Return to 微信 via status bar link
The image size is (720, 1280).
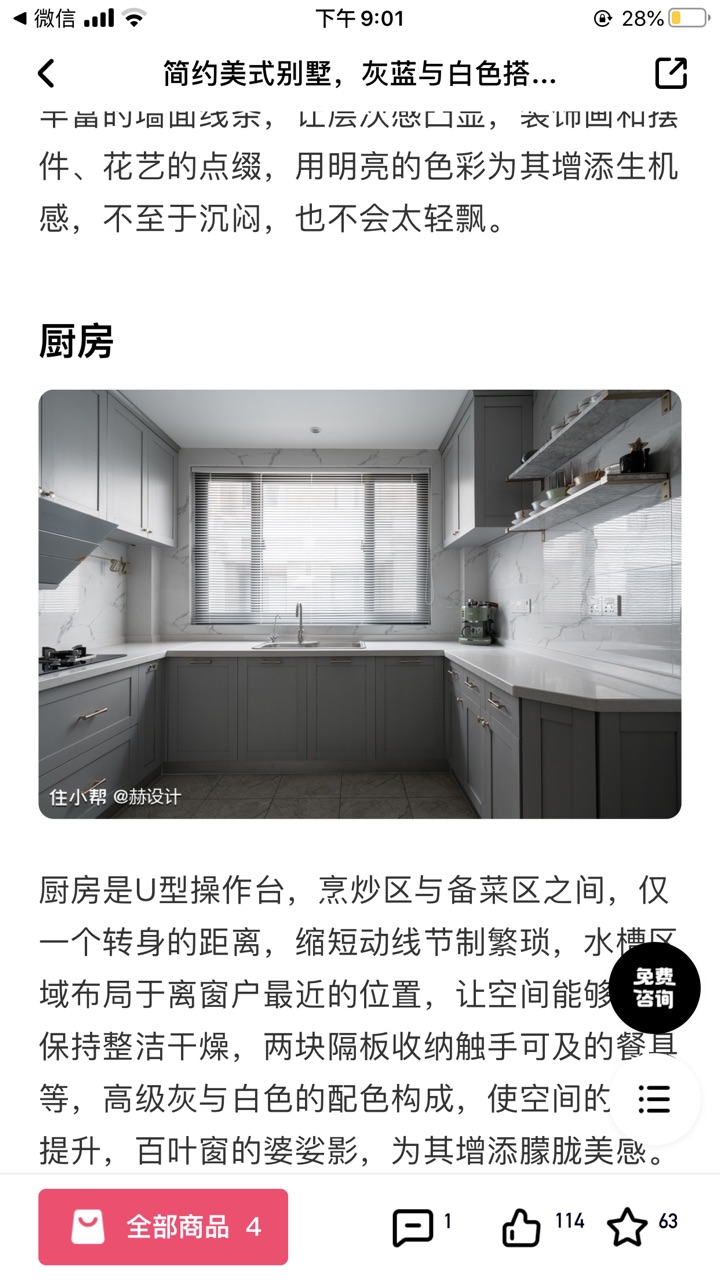tap(44, 18)
